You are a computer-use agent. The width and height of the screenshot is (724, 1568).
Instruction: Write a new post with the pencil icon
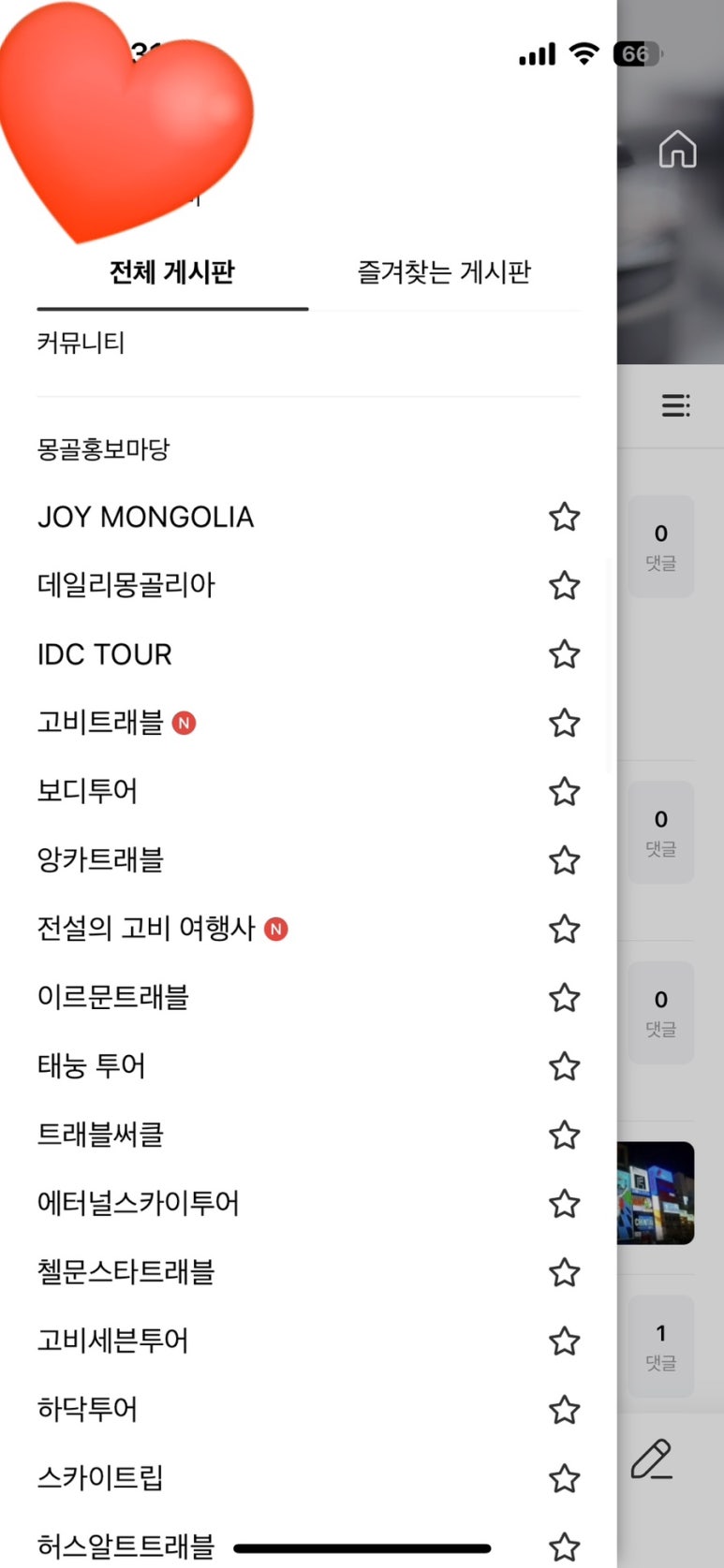(652, 1458)
